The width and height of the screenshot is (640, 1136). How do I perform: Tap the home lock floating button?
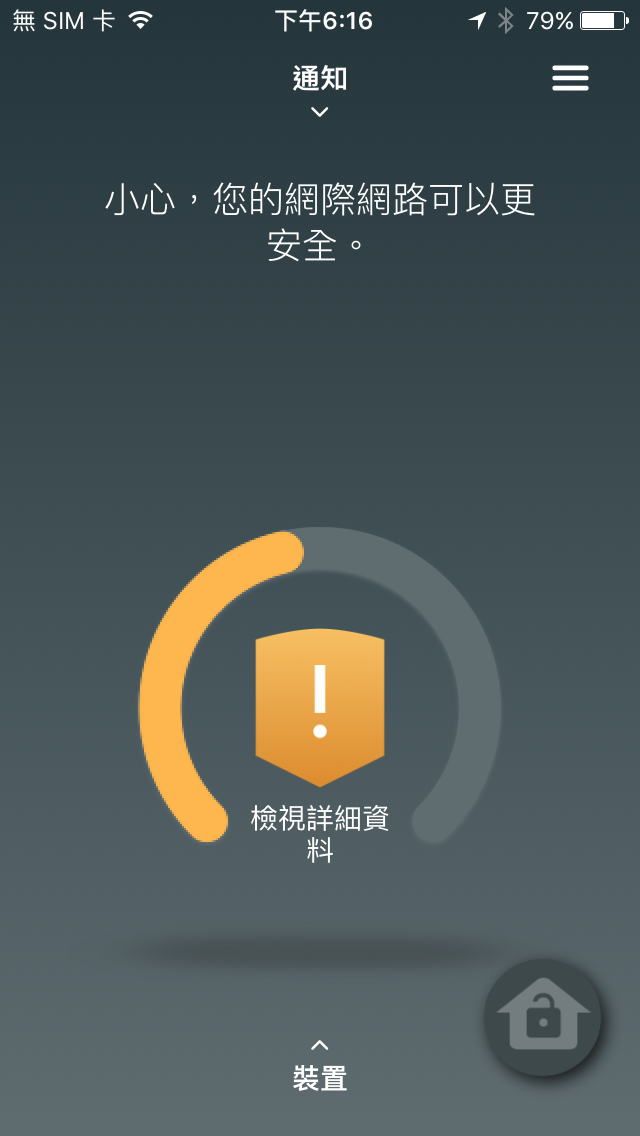[x=542, y=1018]
